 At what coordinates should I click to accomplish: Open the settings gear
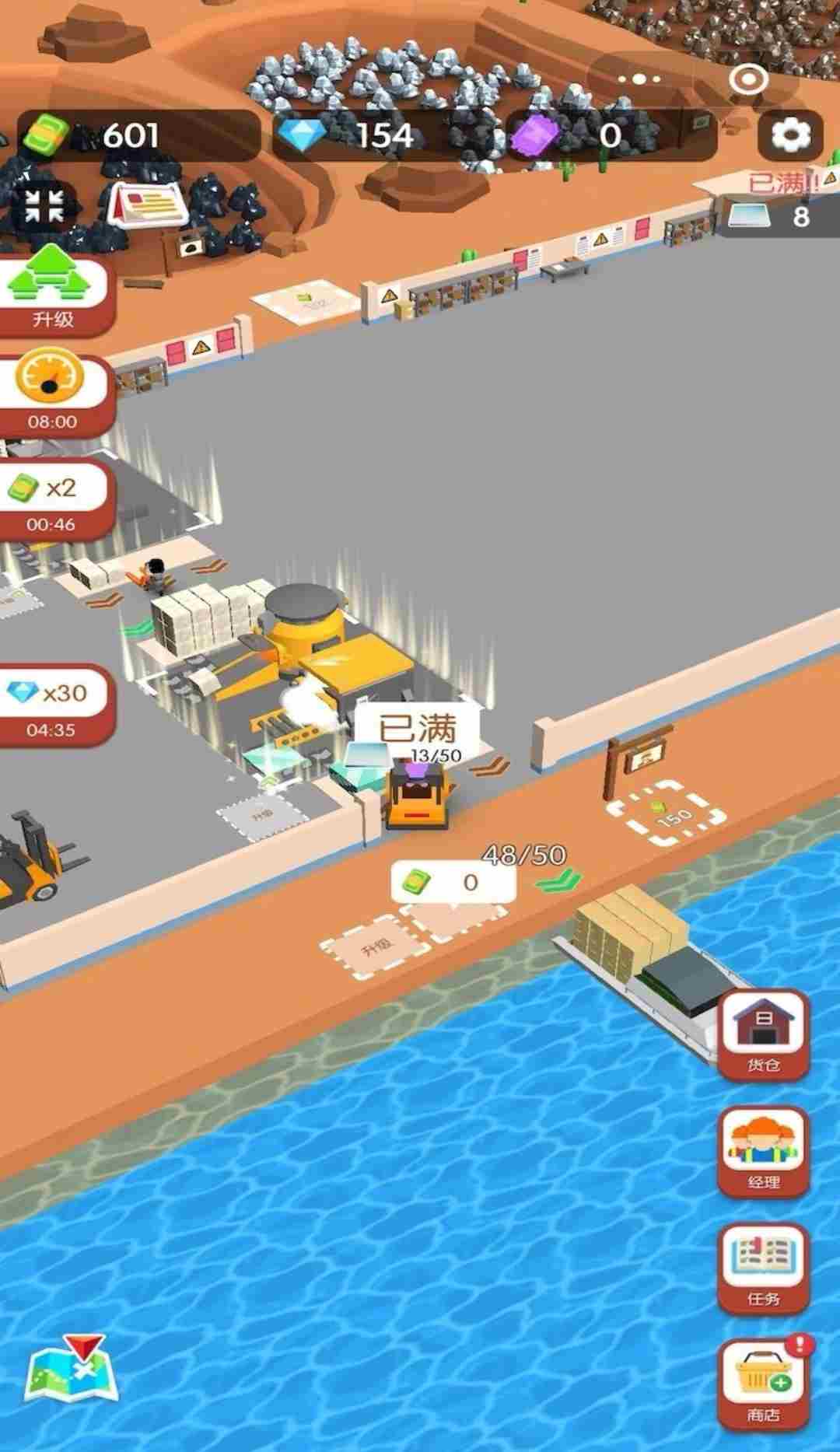coord(789,135)
